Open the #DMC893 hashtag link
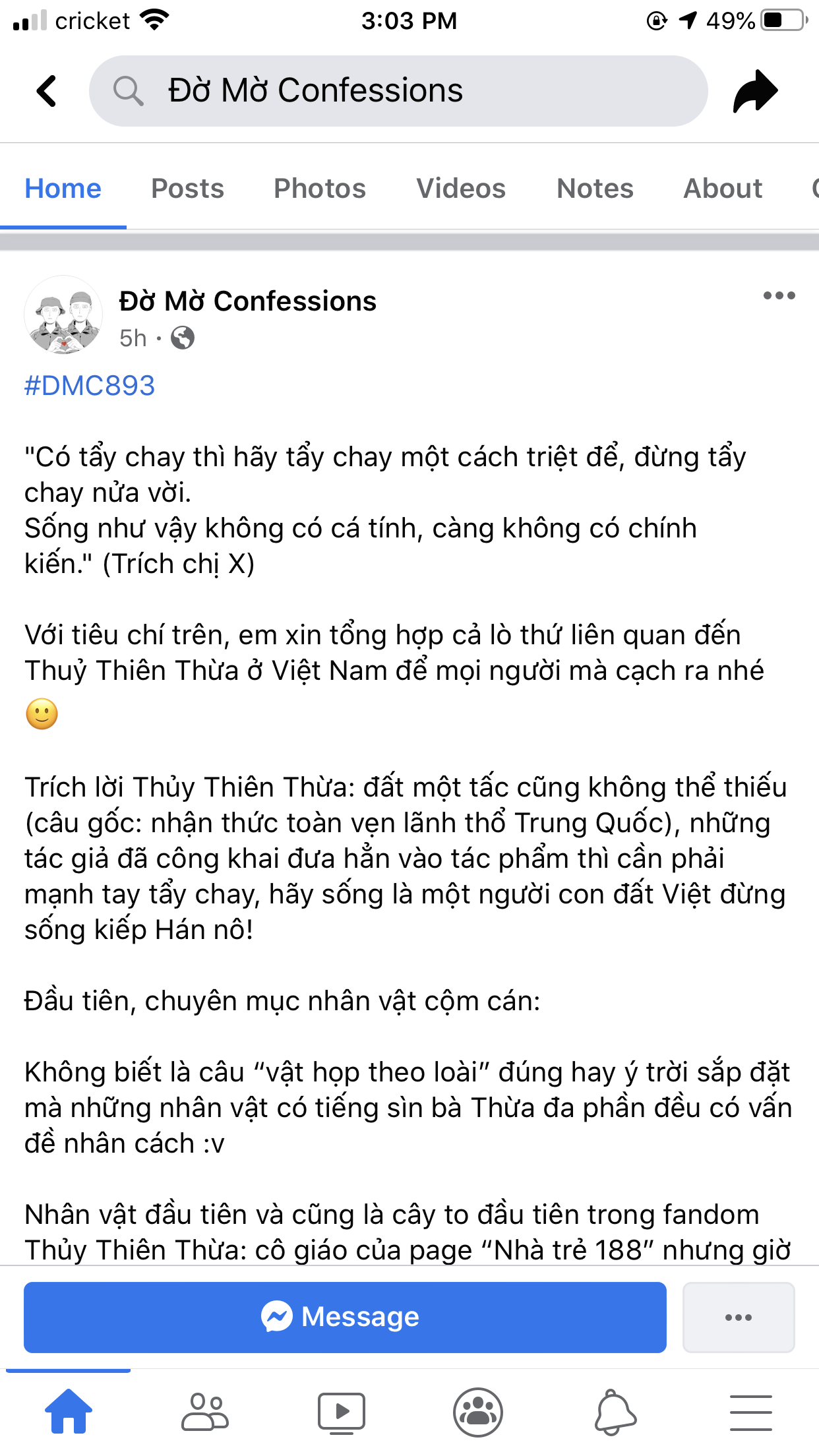Screen dimensions: 819x1456 [x=90, y=386]
